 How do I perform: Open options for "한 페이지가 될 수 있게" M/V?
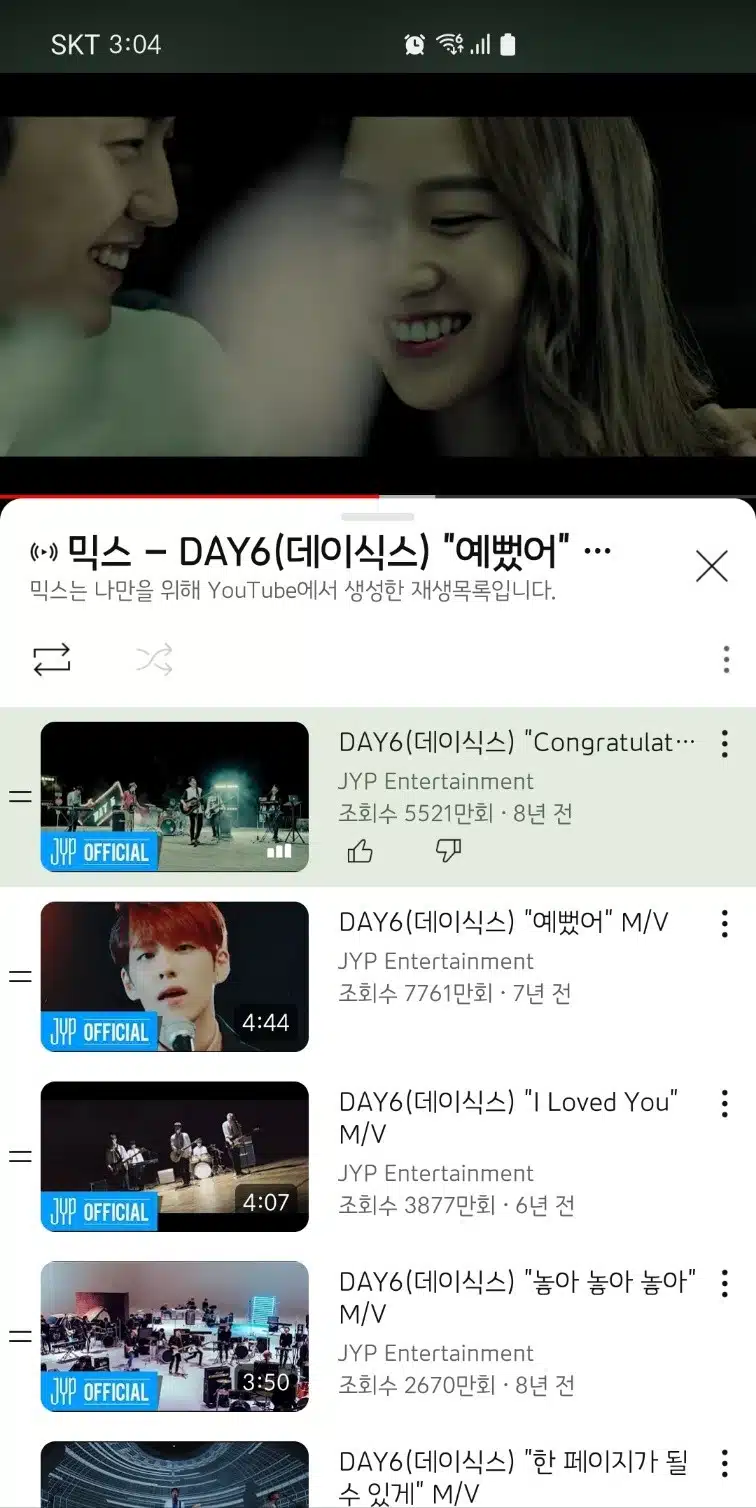pos(724,1463)
